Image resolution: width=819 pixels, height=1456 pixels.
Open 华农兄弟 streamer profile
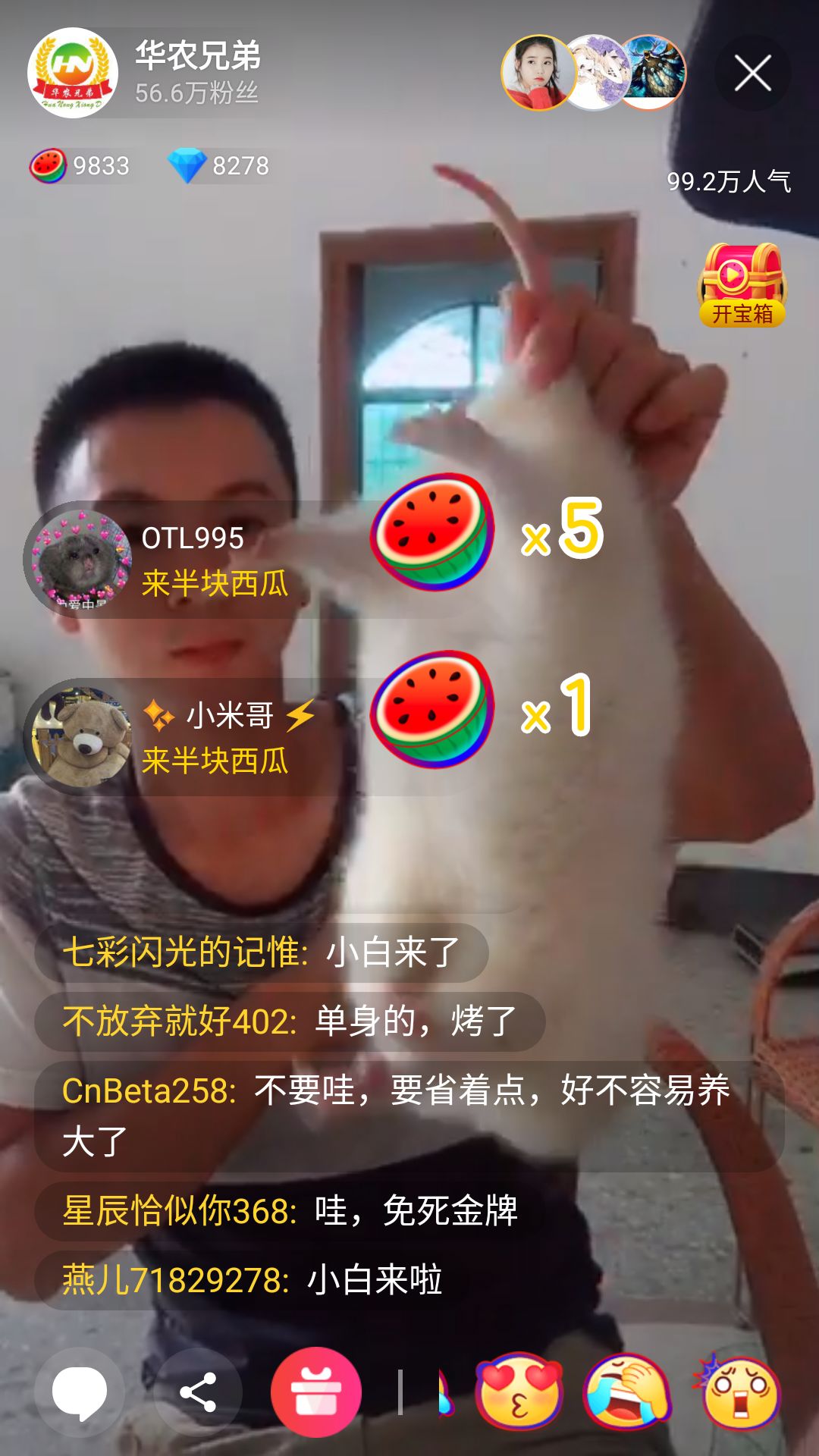click(73, 74)
